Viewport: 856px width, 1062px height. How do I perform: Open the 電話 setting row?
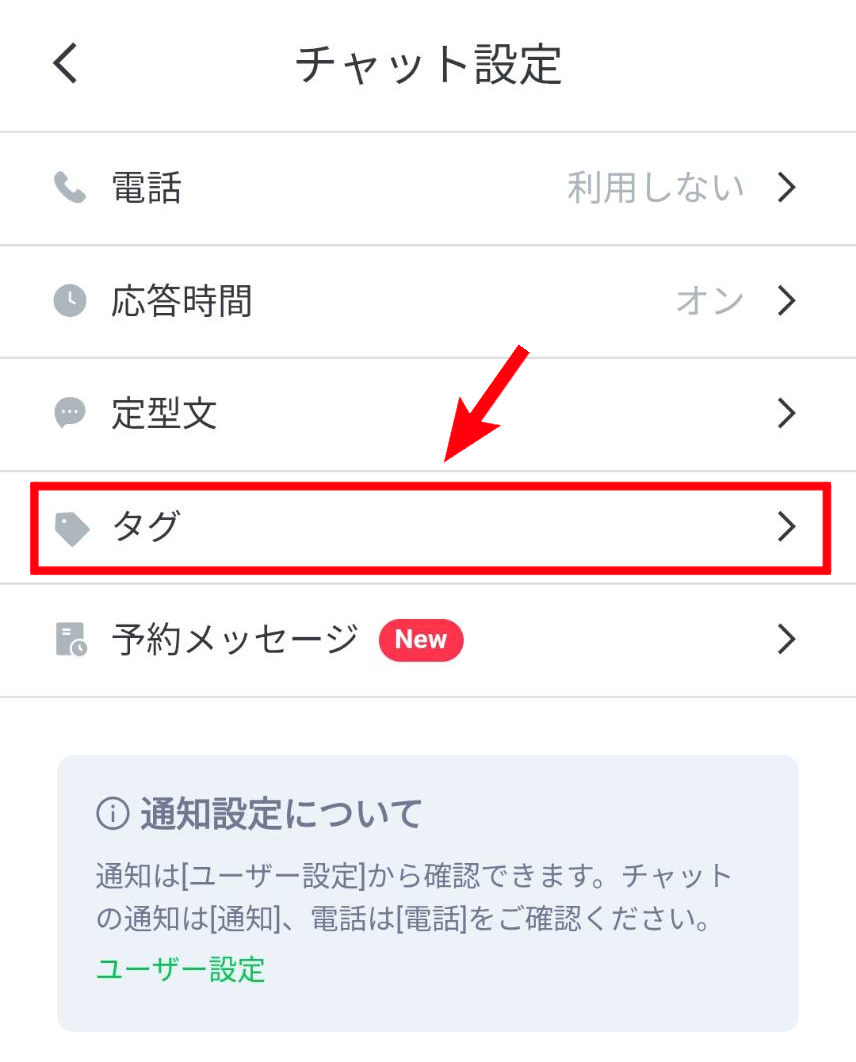[428, 188]
